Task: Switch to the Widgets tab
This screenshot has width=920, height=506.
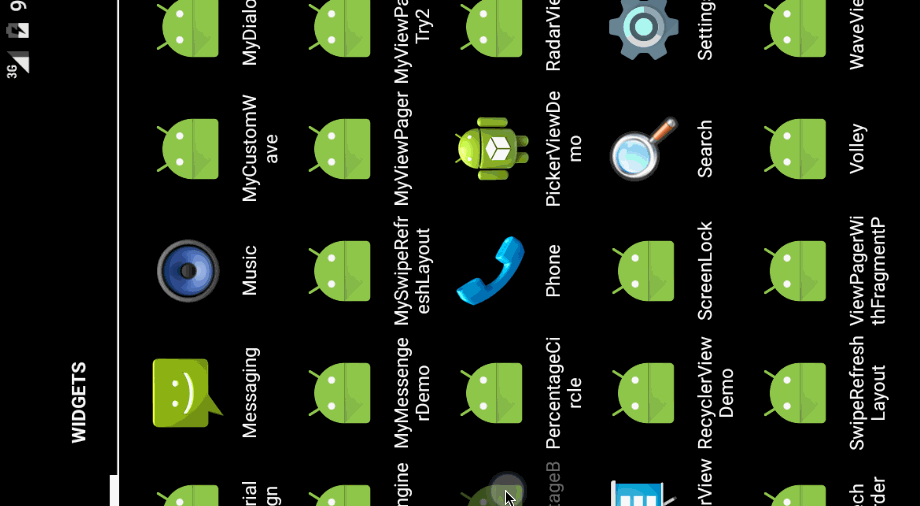Action: point(79,403)
